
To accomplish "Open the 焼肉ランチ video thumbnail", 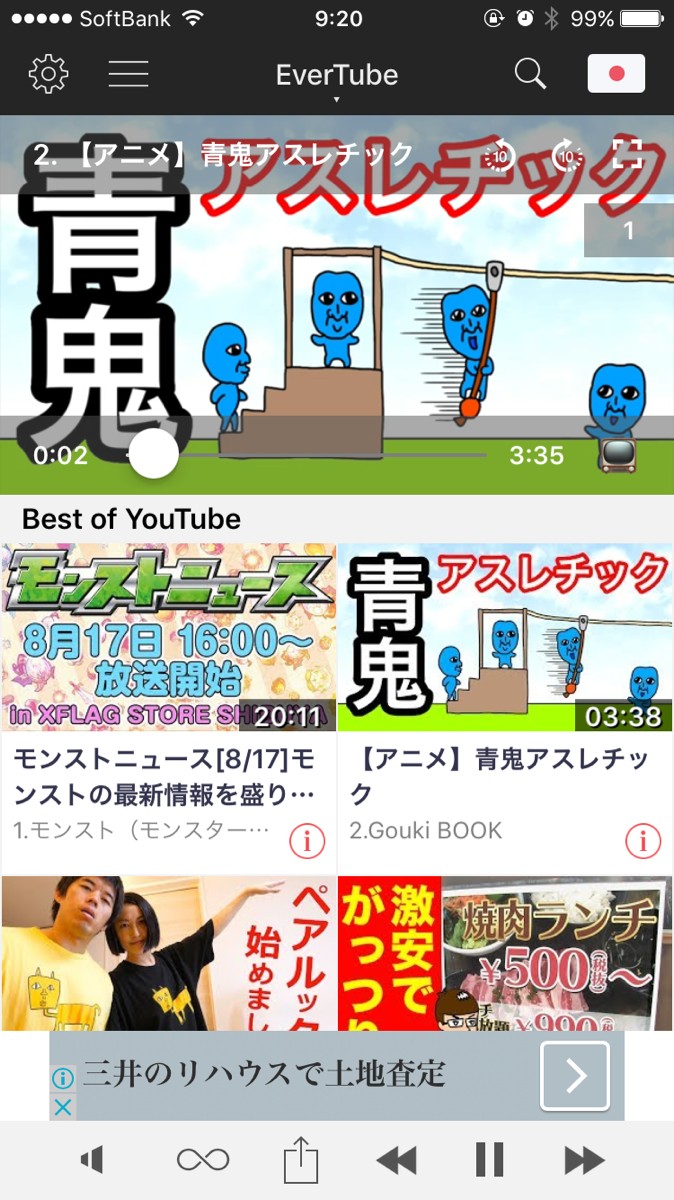I will point(505,953).
